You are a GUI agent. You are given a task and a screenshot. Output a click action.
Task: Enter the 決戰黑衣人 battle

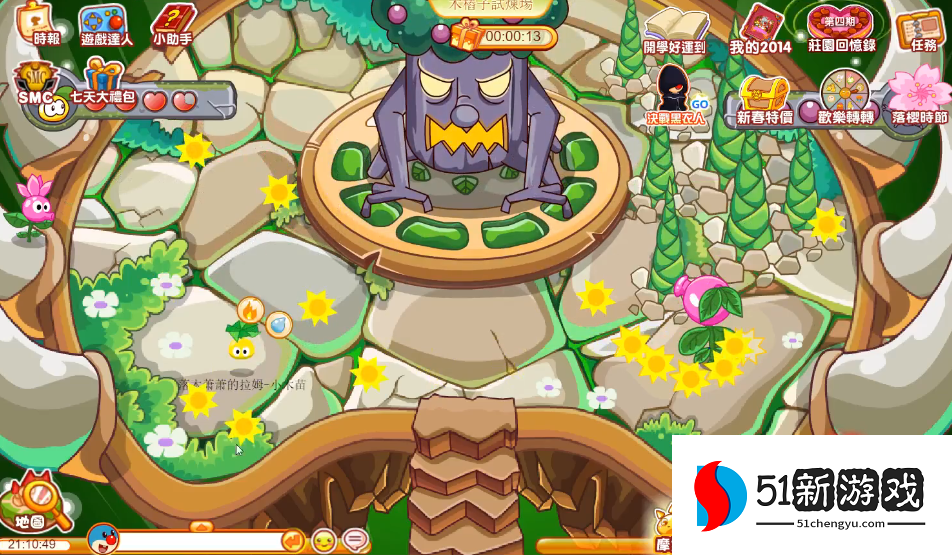(x=675, y=96)
